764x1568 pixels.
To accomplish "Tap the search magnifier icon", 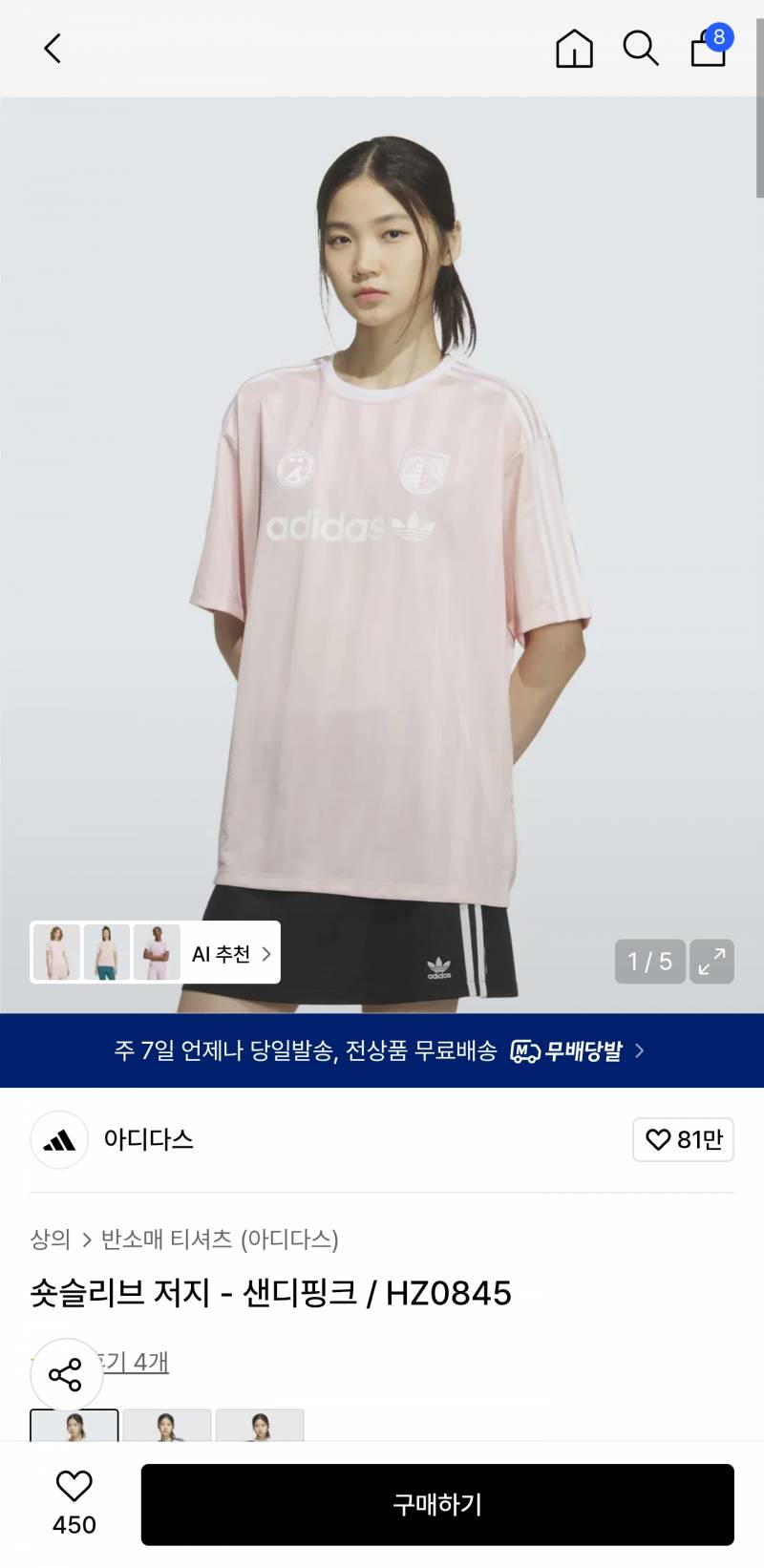I will click(x=640, y=48).
